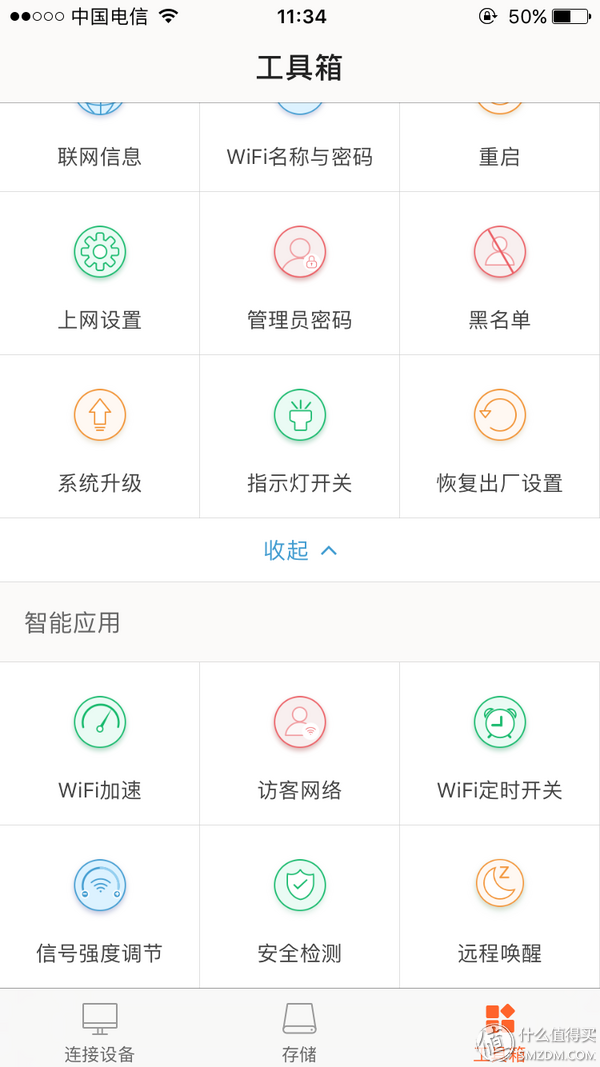
Task: Switch to the 存储 tab
Action: pyautogui.click(x=299, y=1029)
